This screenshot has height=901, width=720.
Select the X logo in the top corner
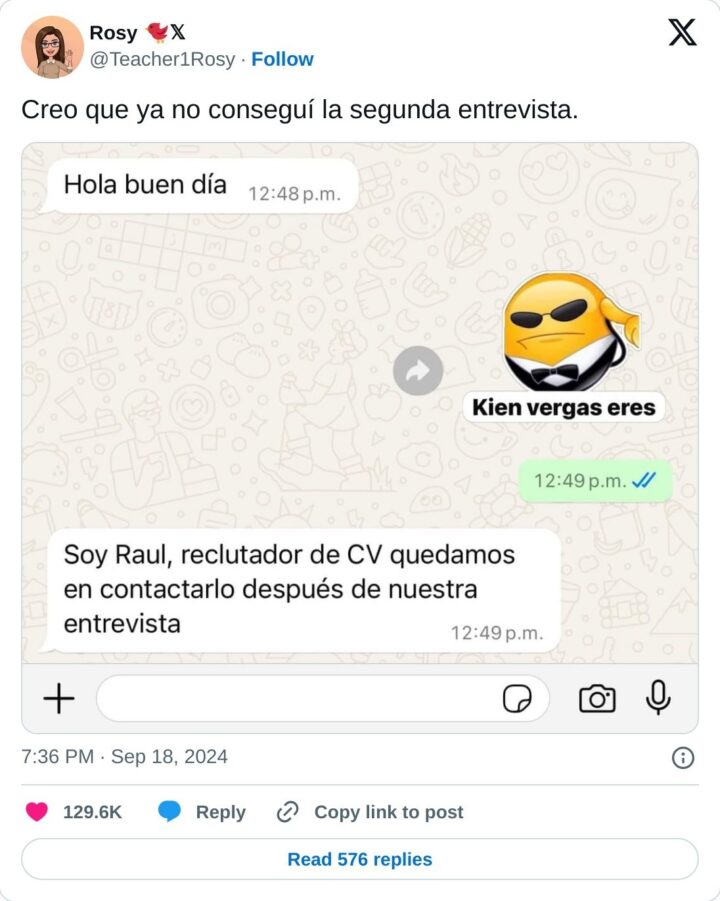[x=682, y=34]
